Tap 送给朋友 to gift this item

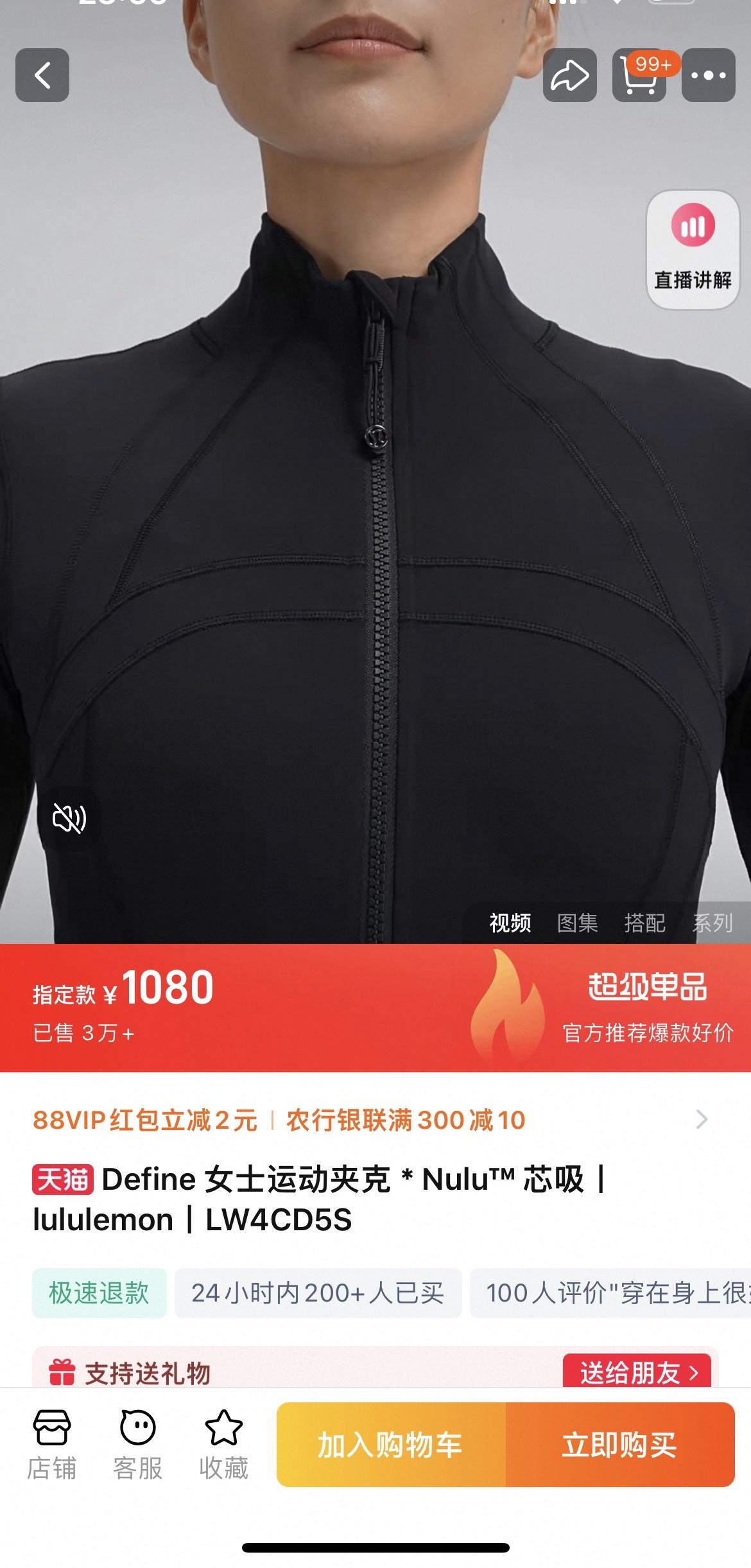pos(637,1373)
